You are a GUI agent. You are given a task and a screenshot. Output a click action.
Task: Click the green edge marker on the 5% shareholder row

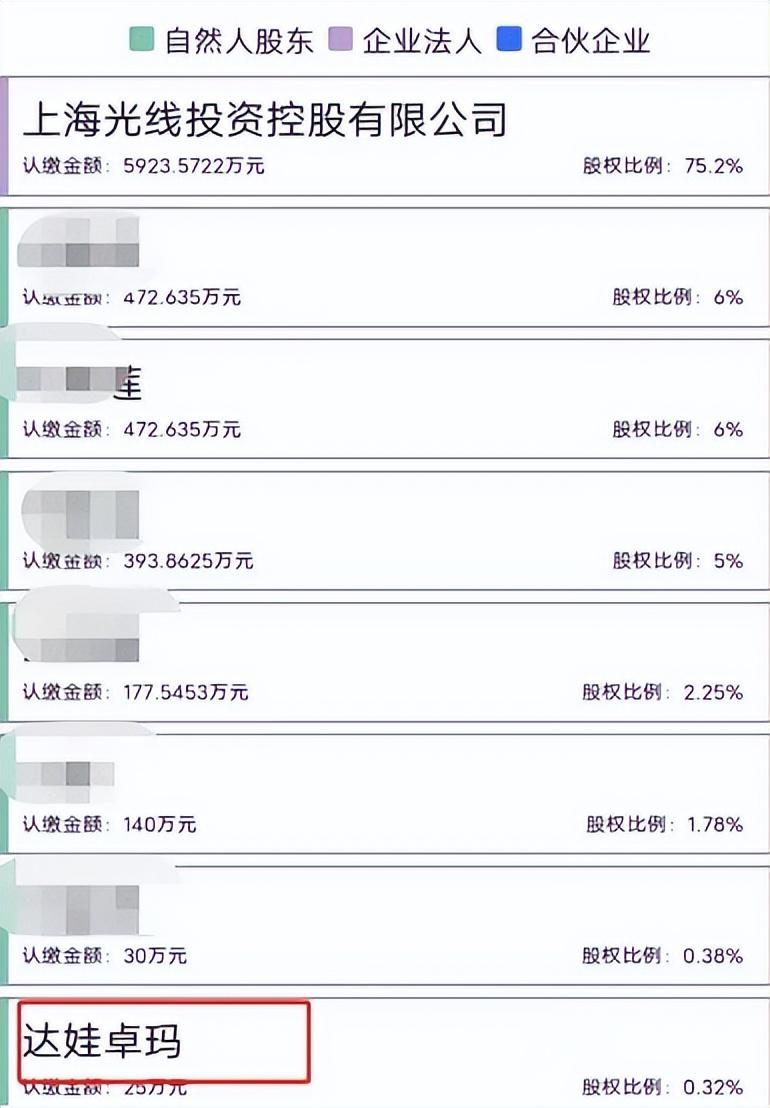6,525
